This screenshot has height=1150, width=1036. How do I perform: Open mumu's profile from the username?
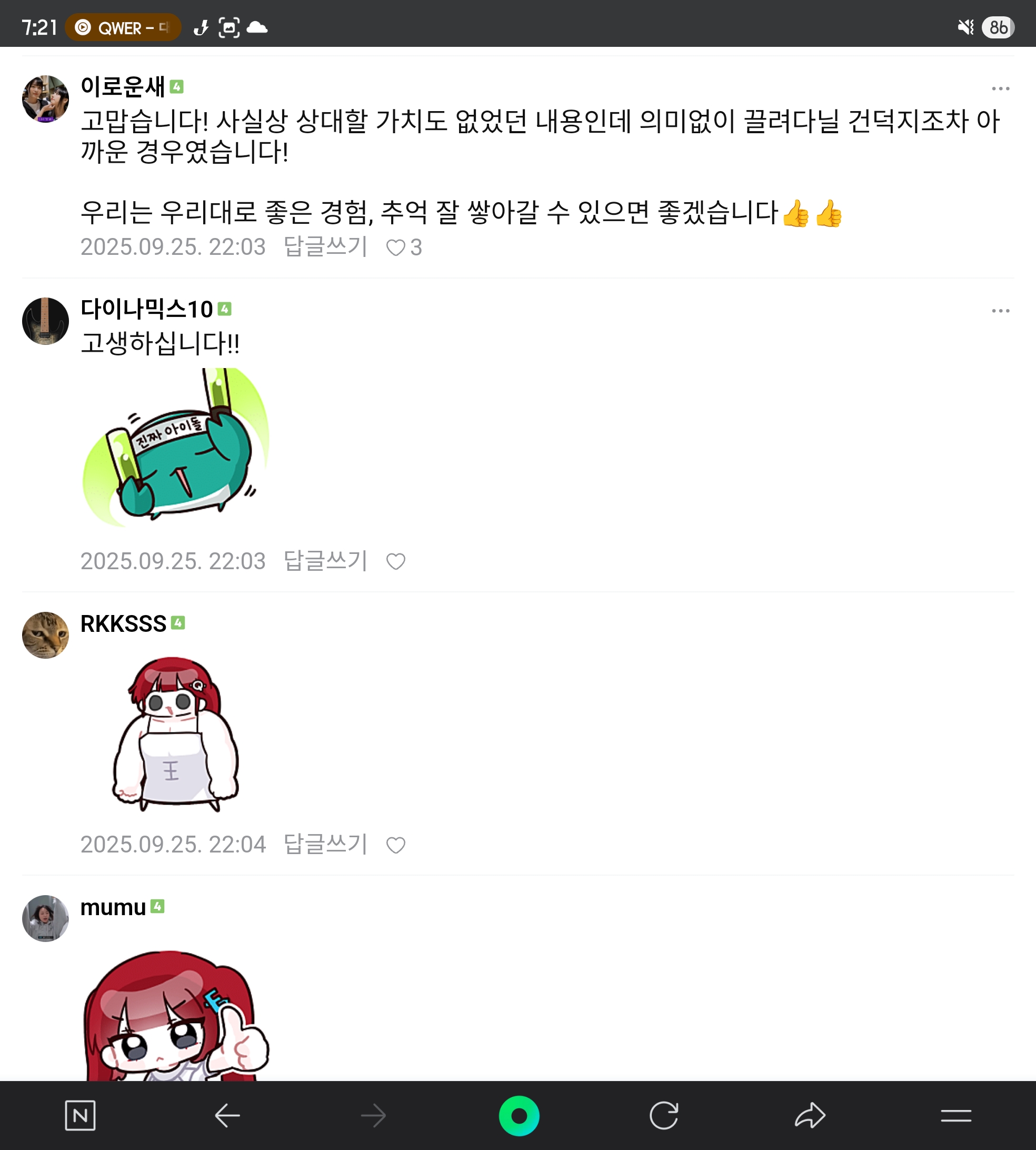(x=113, y=907)
